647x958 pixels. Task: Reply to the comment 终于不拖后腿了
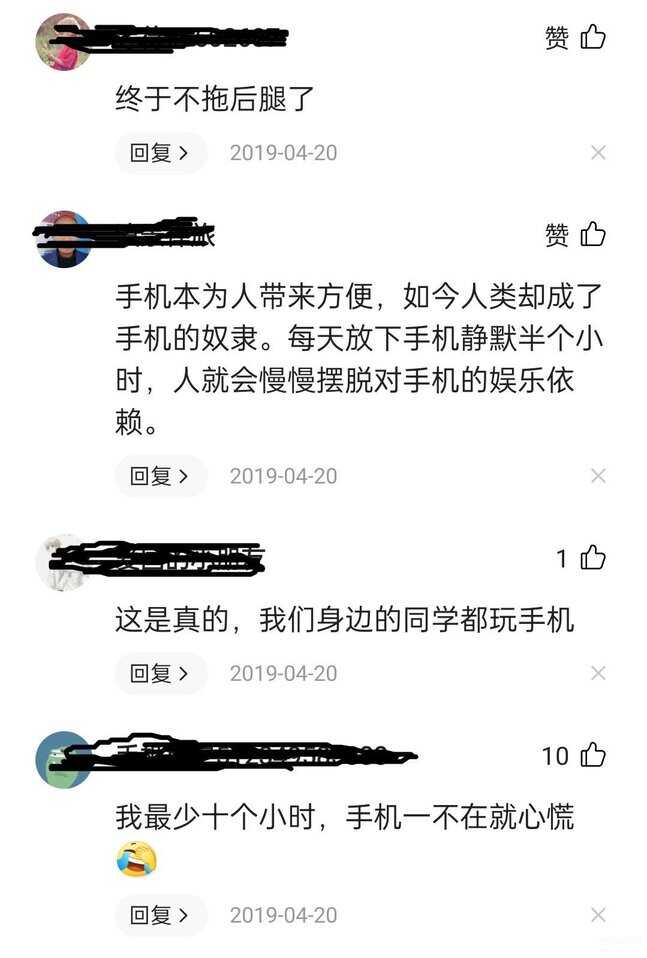(x=159, y=153)
